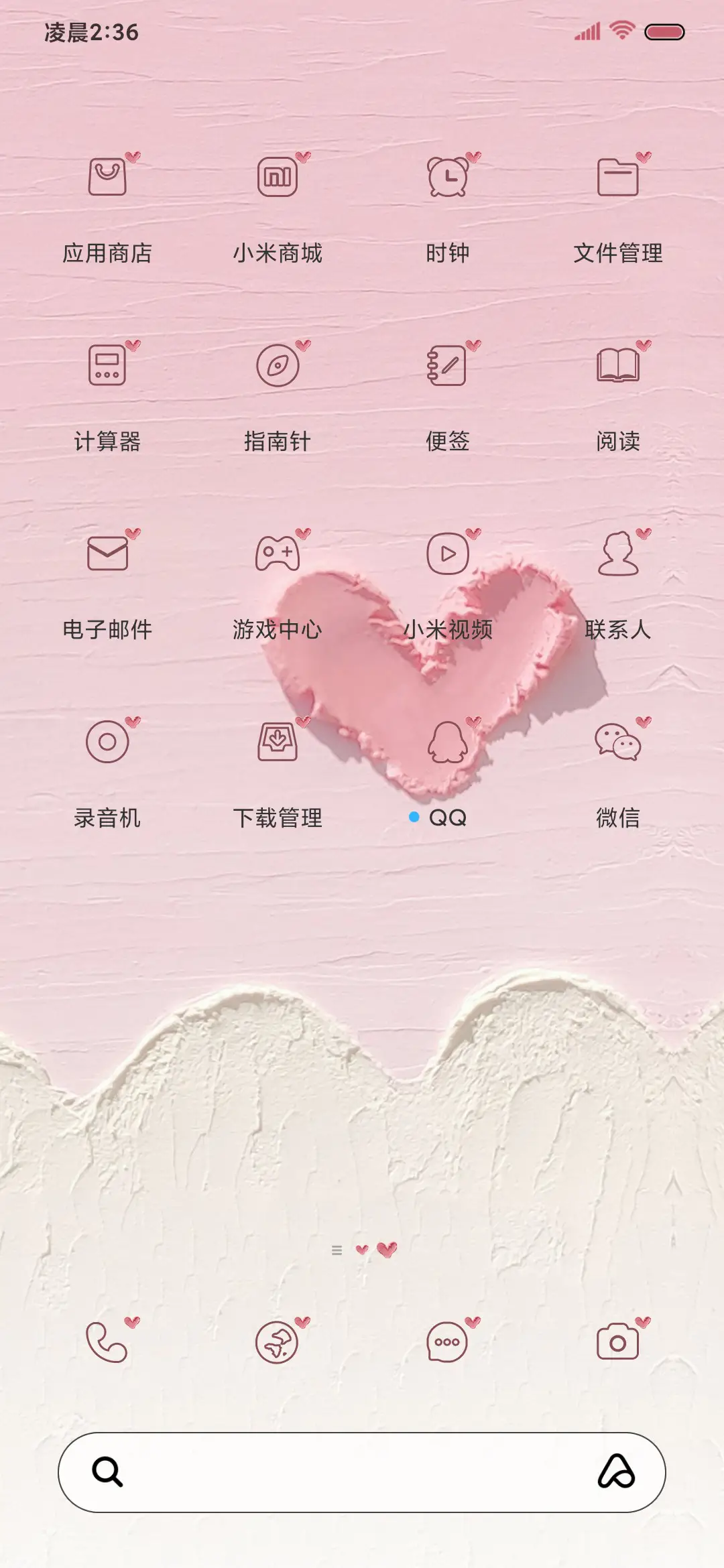Open QQ with the unread notification
The image size is (724, 1568).
pyautogui.click(x=448, y=742)
